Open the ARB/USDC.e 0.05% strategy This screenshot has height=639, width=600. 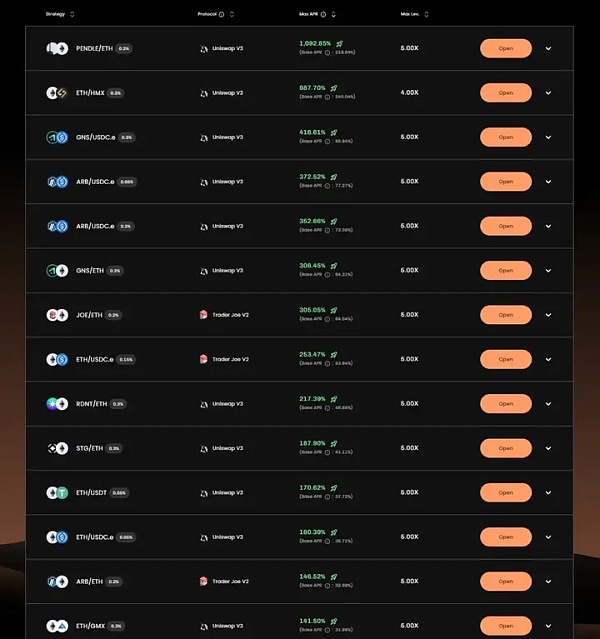(x=505, y=182)
